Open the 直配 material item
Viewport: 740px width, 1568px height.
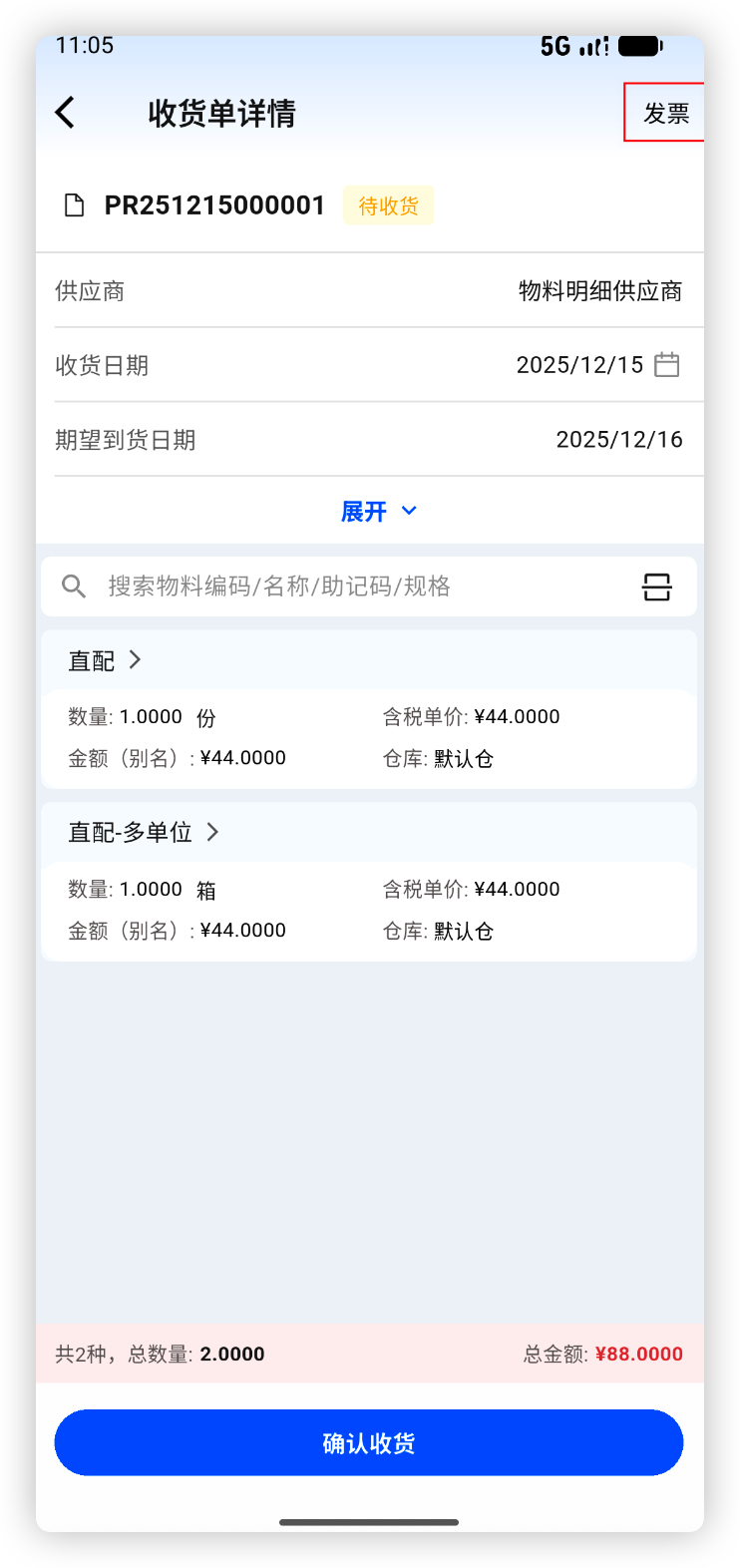pos(106,660)
